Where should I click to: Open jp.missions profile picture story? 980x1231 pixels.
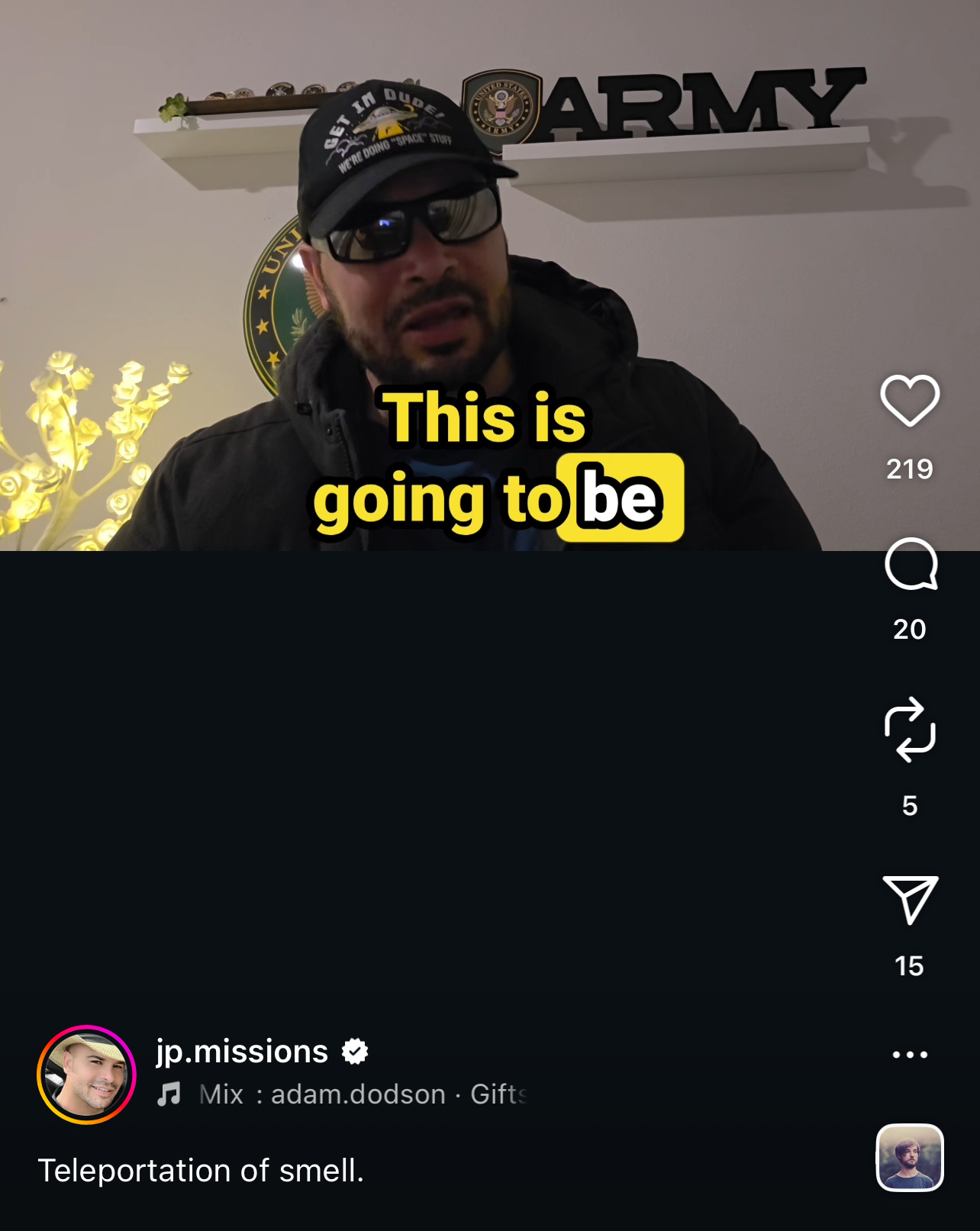[x=86, y=1075]
